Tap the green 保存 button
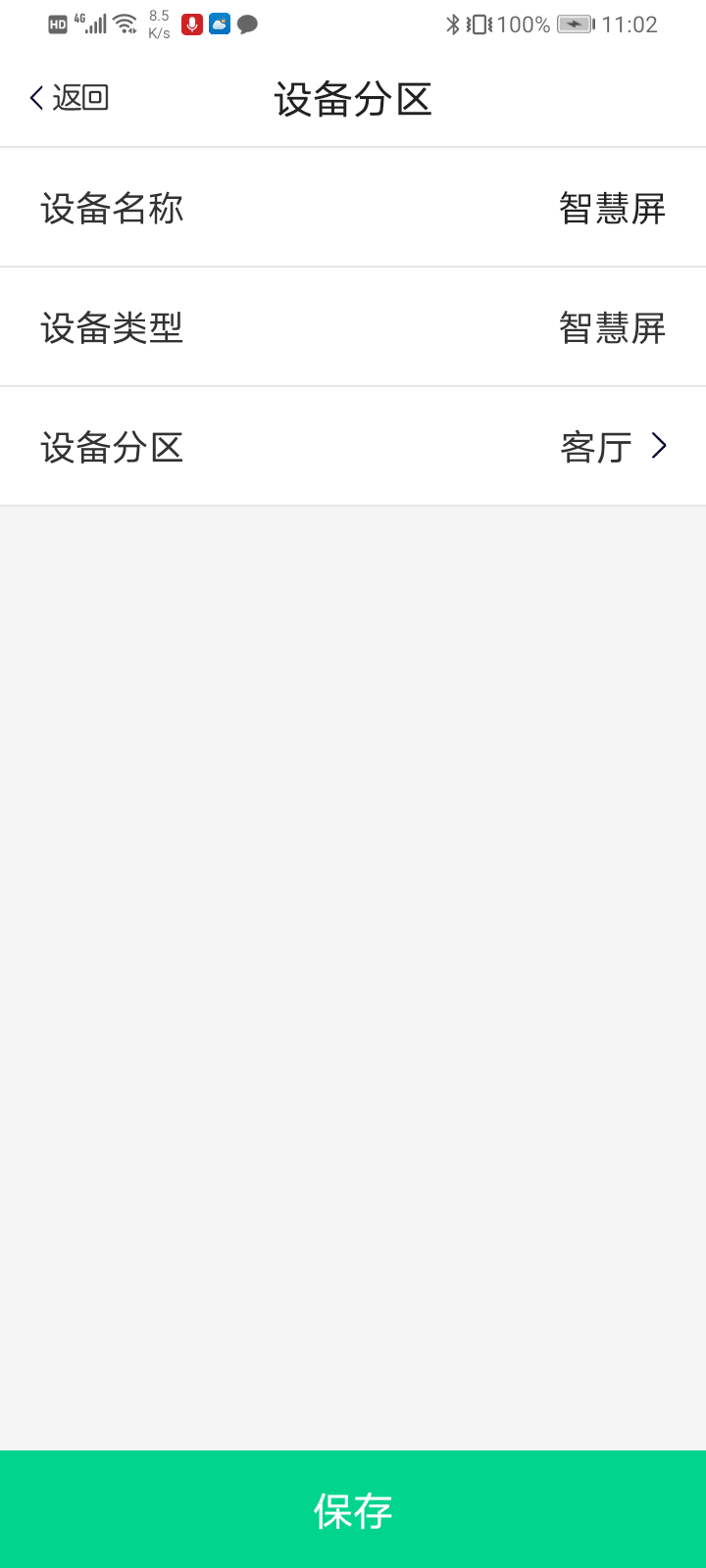 353,1509
